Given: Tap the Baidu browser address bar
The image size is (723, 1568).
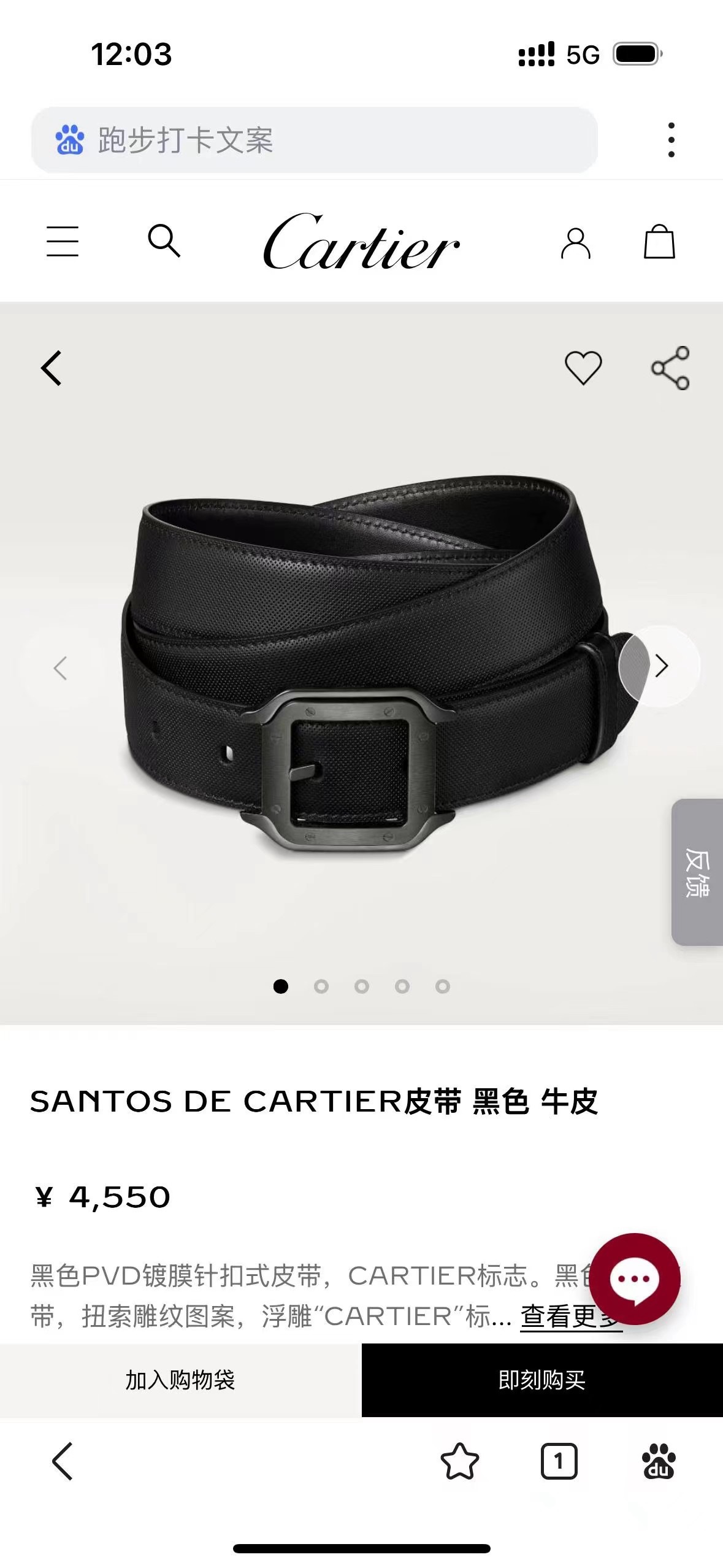Looking at the screenshot, I should 314,140.
